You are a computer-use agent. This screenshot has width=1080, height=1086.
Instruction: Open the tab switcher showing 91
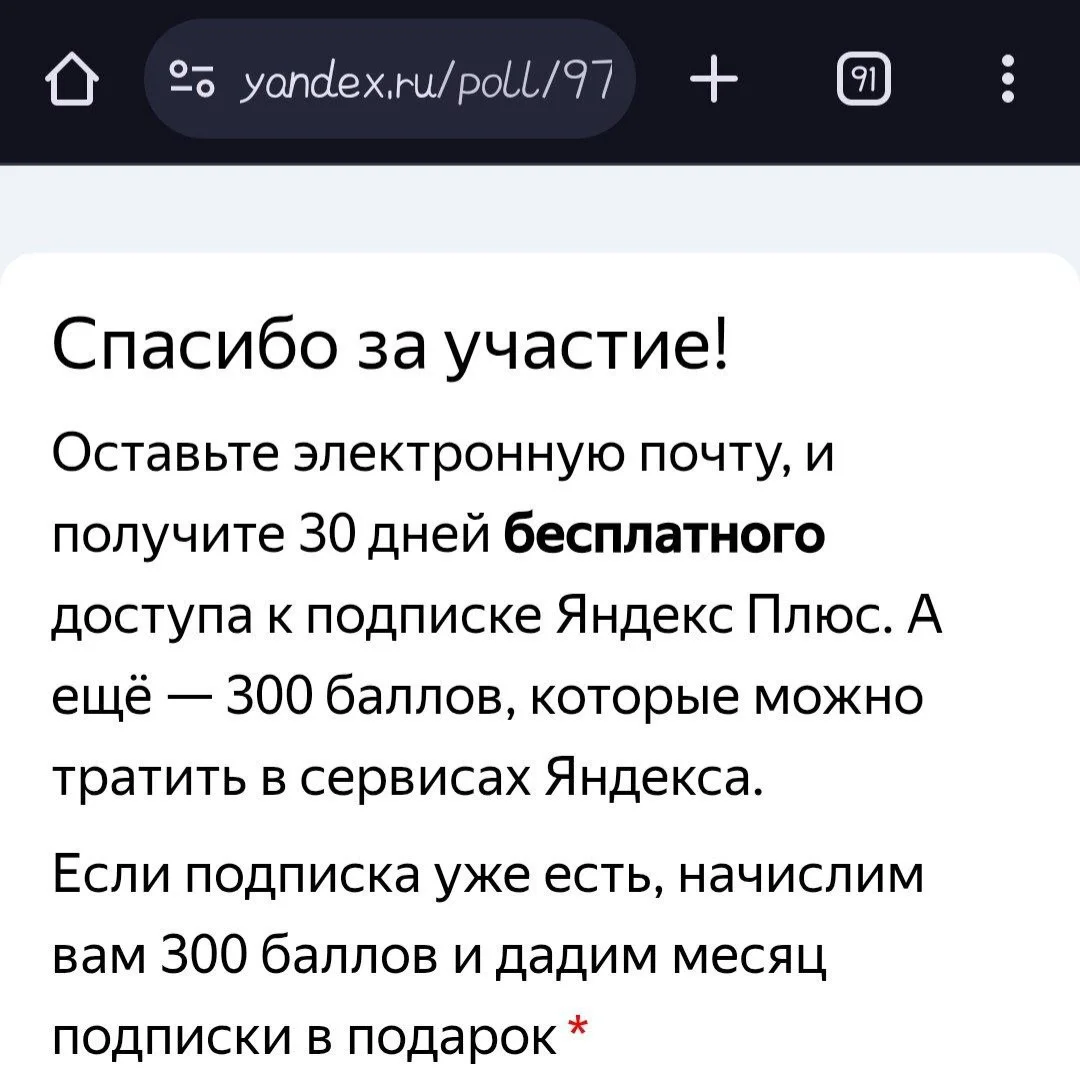pyautogui.click(x=864, y=79)
